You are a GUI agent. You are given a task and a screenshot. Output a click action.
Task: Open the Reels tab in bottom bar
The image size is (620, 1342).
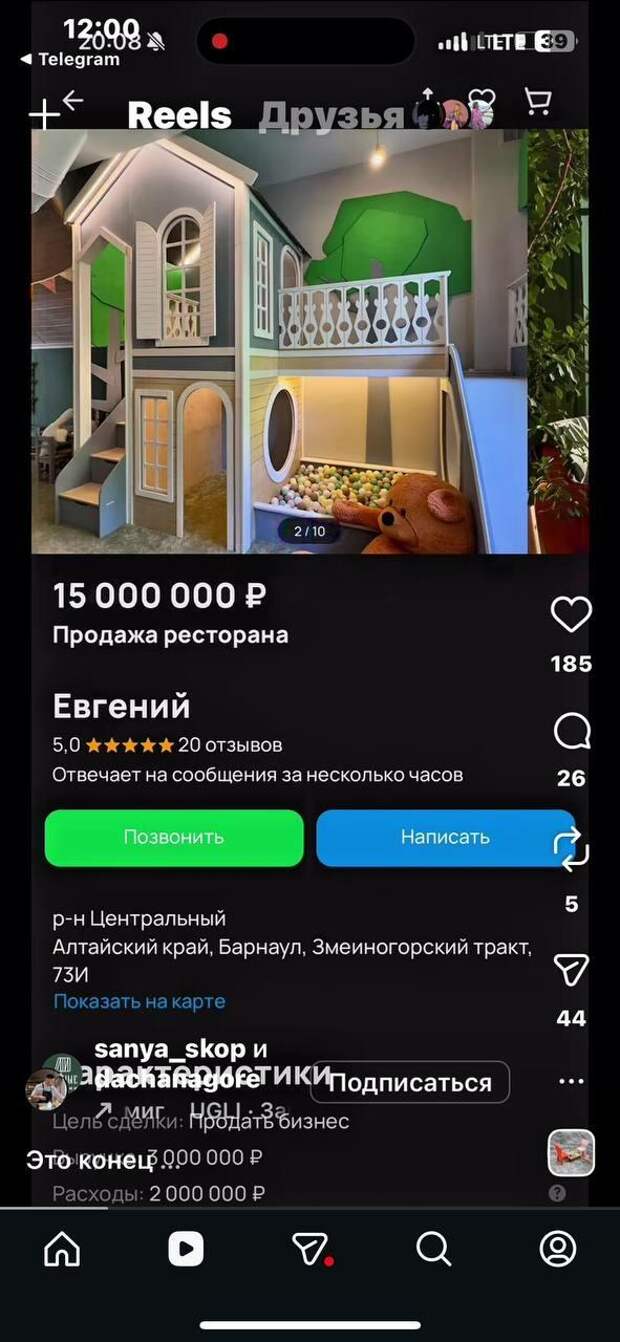[x=186, y=1248]
